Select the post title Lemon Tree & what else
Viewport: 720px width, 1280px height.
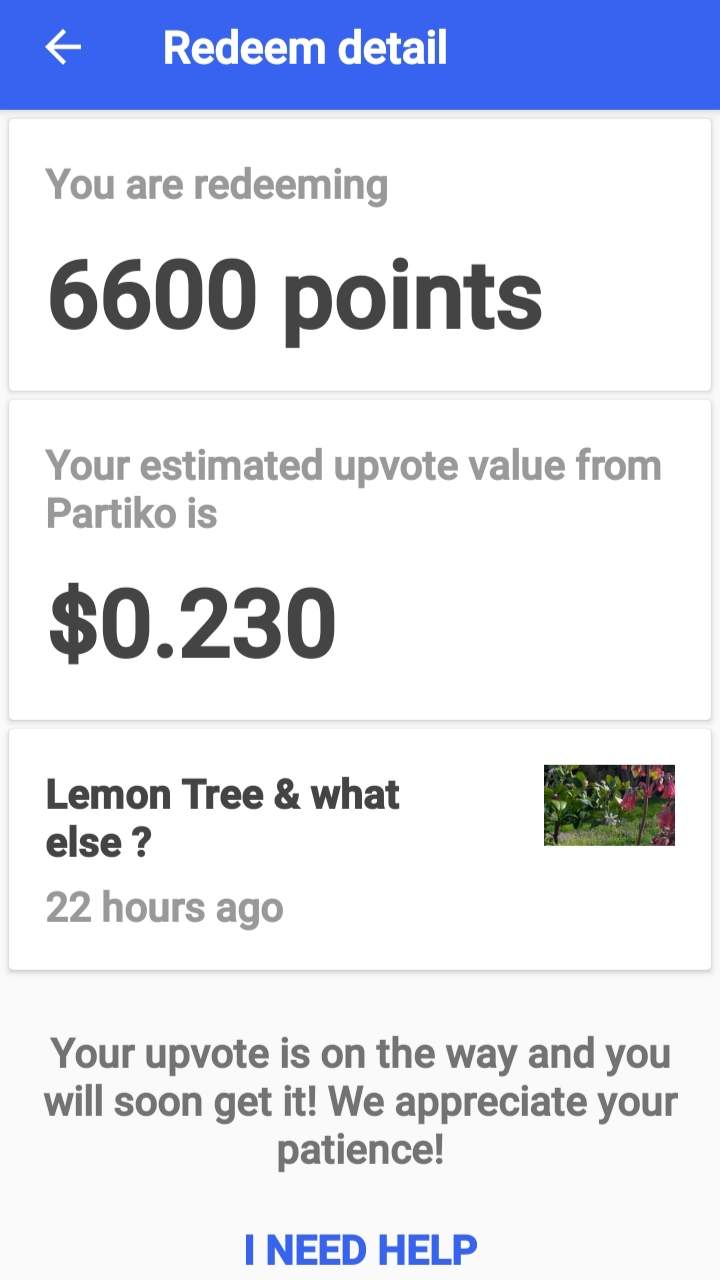coord(222,817)
